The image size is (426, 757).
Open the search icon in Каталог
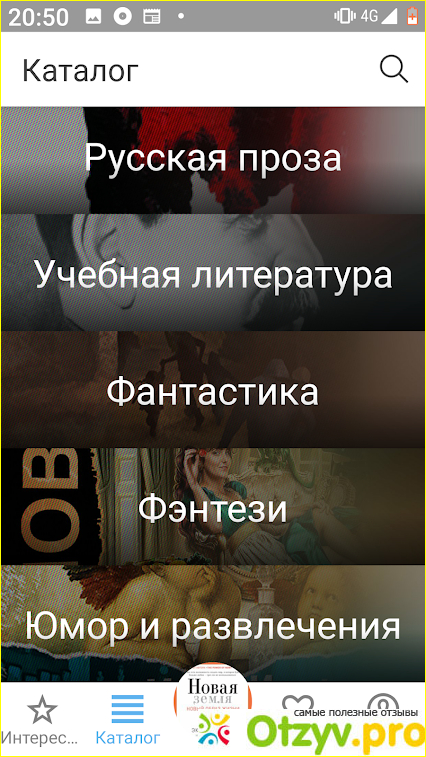tap(394, 70)
